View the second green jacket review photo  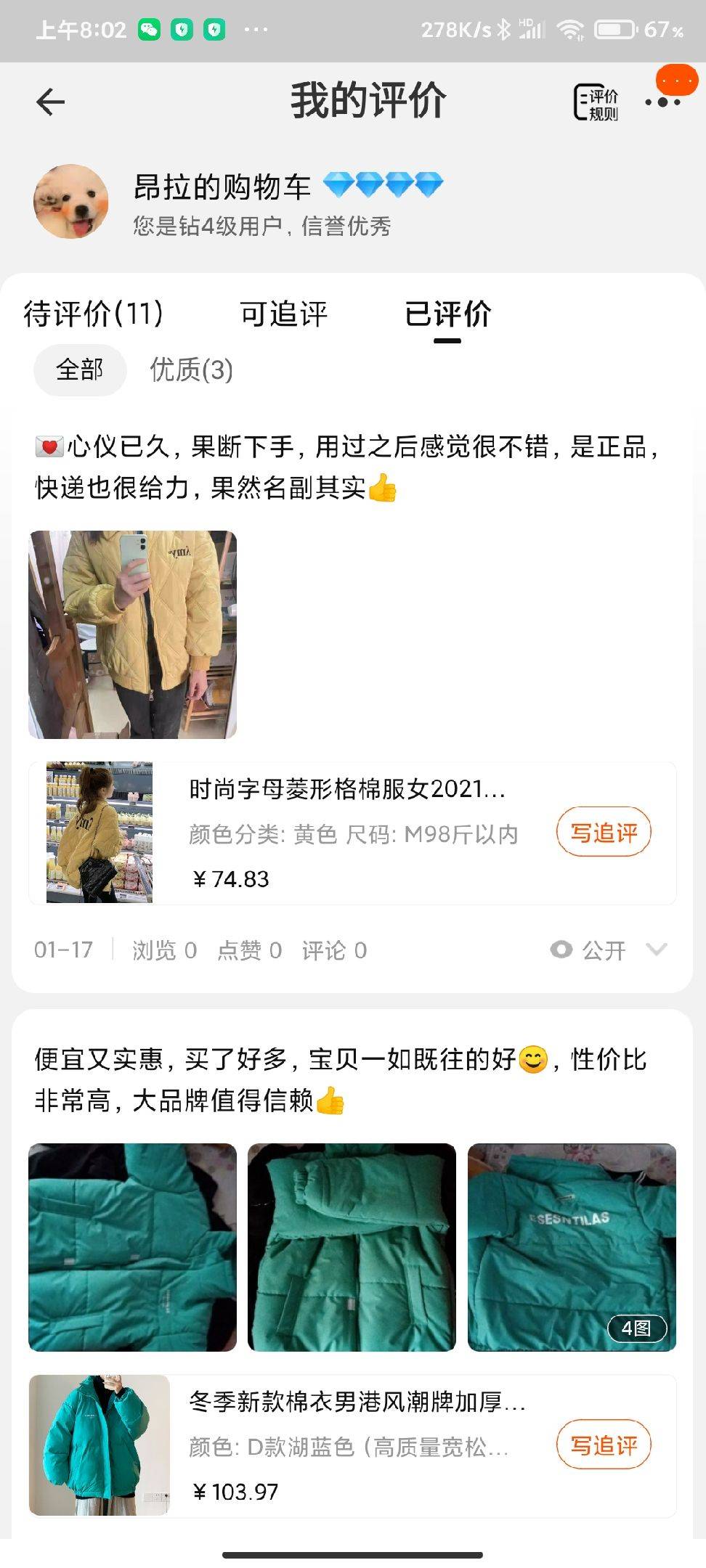352,1247
